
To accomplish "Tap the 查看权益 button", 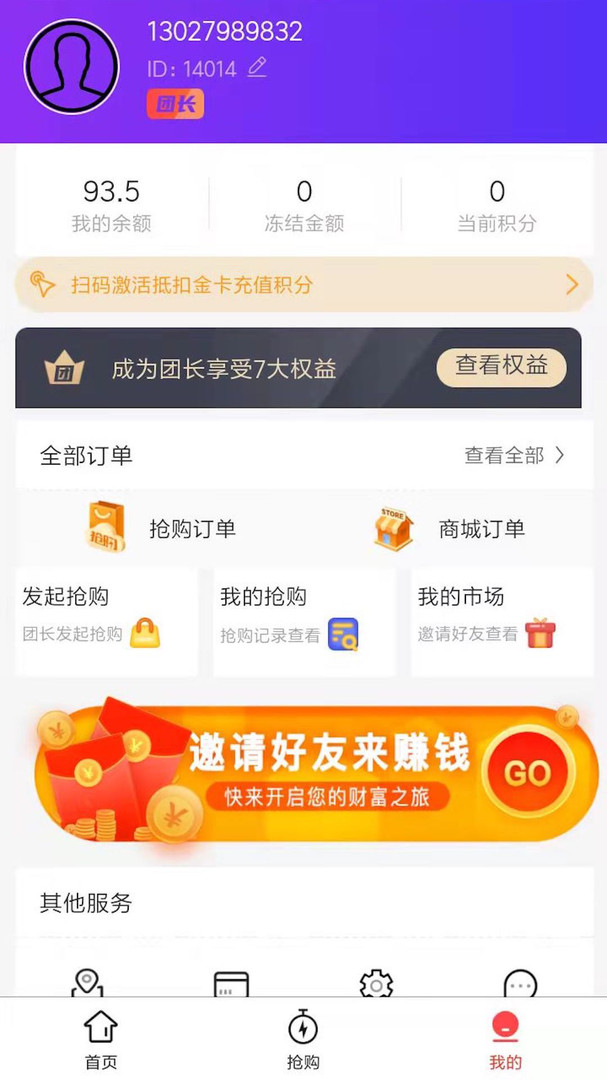I will [x=501, y=367].
